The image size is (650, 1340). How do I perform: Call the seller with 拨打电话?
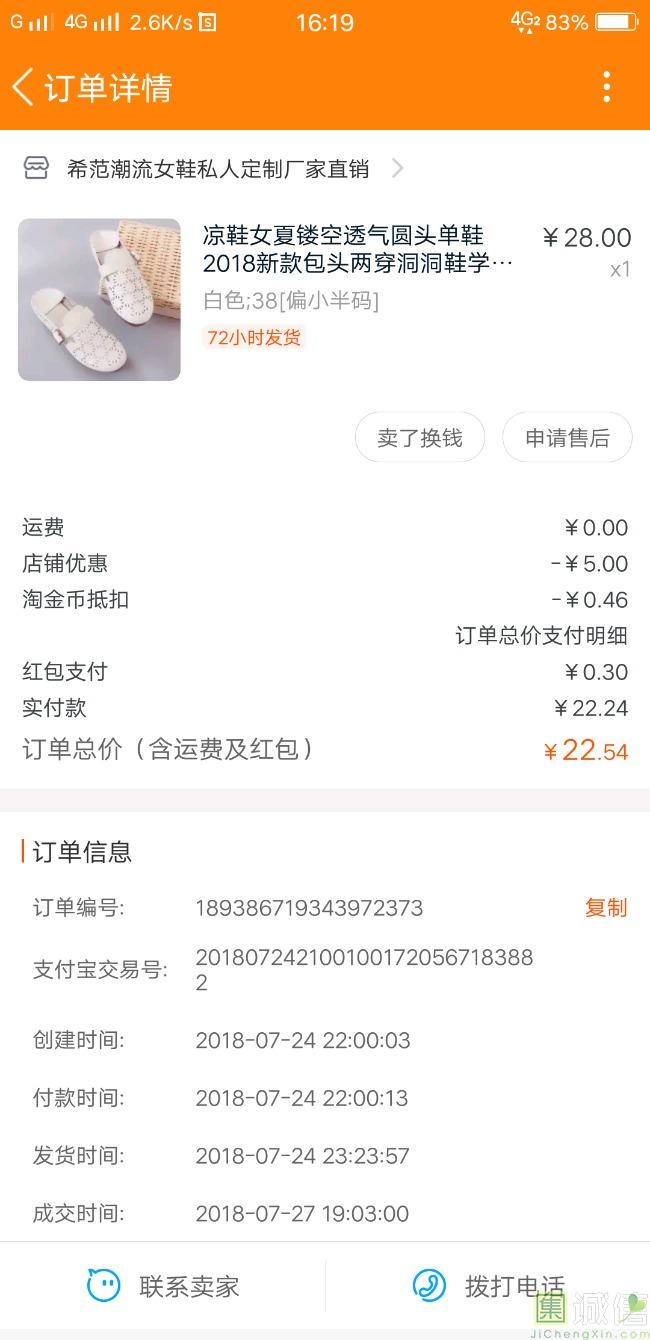(x=488, y=1286)
